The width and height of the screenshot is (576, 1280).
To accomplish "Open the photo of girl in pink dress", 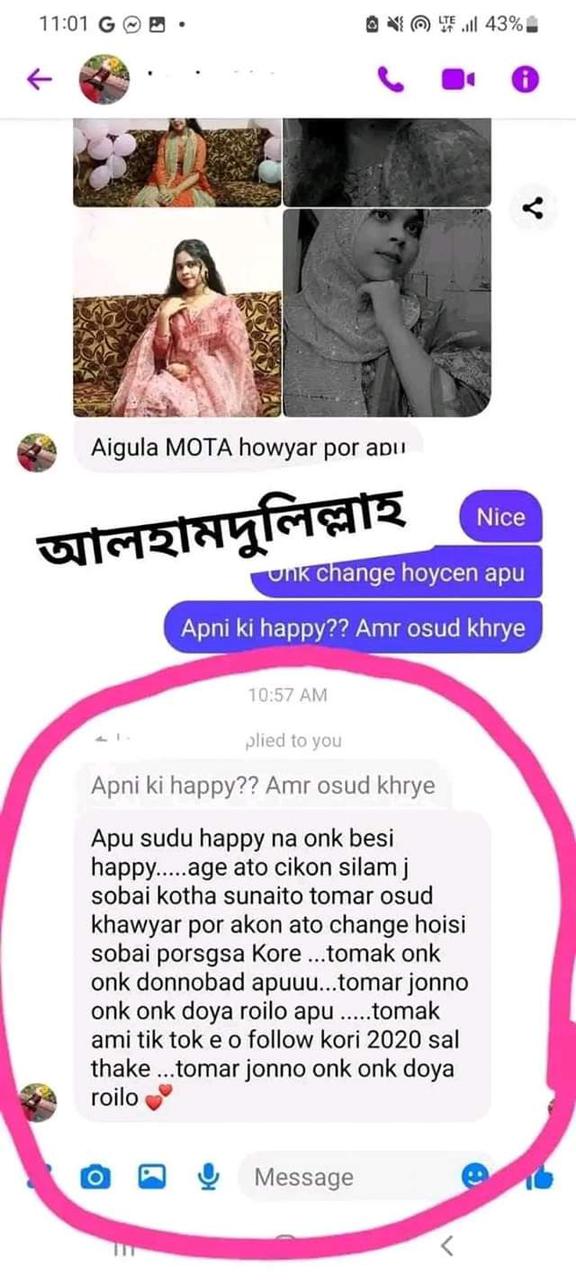I will pyautogui.click(x=176, y=312).
